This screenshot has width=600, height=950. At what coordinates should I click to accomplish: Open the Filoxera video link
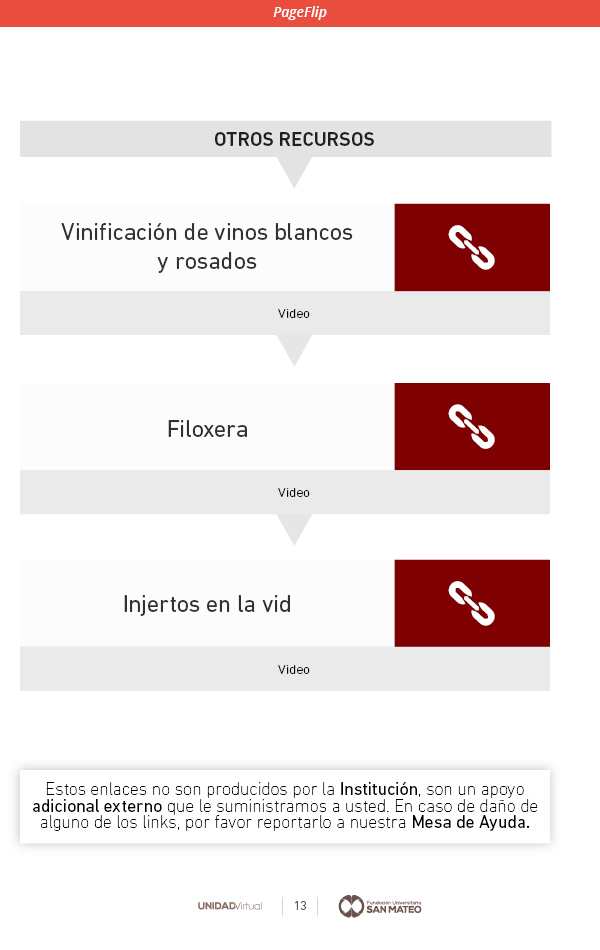[x=472, y=427]
